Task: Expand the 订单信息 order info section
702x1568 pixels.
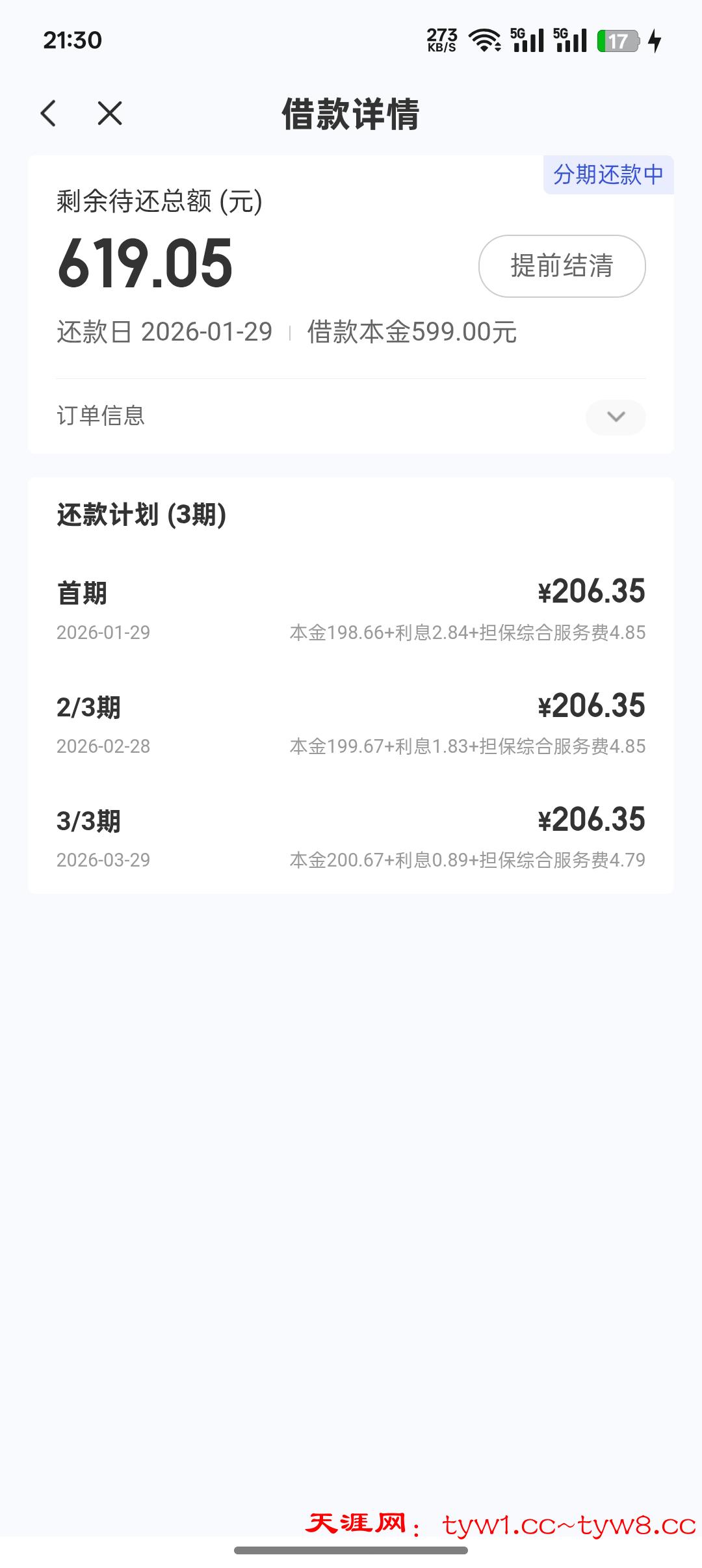Action: tap(615, 417)
